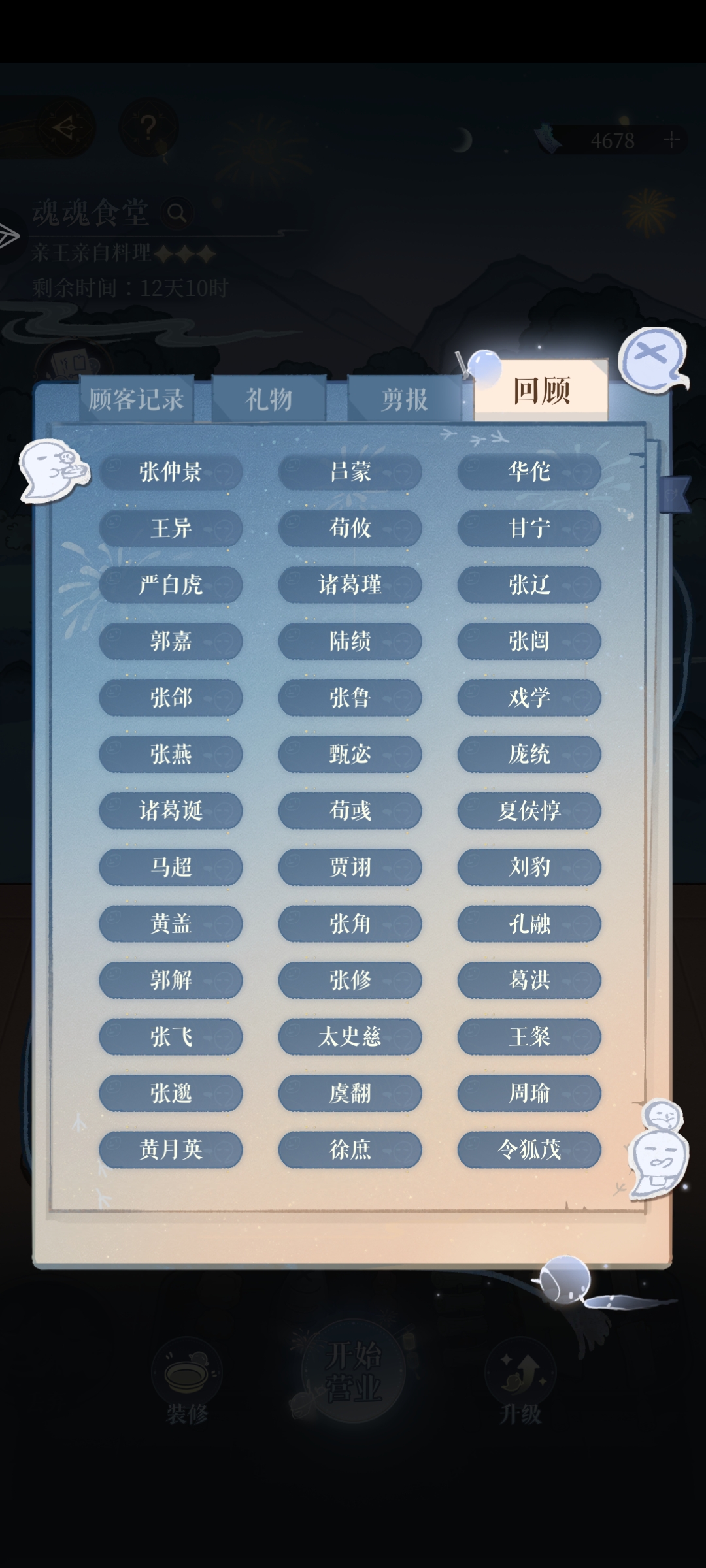Select the 吕蒙 entry
Viewport: 706px width, 1568px height.
click(350, 472)
